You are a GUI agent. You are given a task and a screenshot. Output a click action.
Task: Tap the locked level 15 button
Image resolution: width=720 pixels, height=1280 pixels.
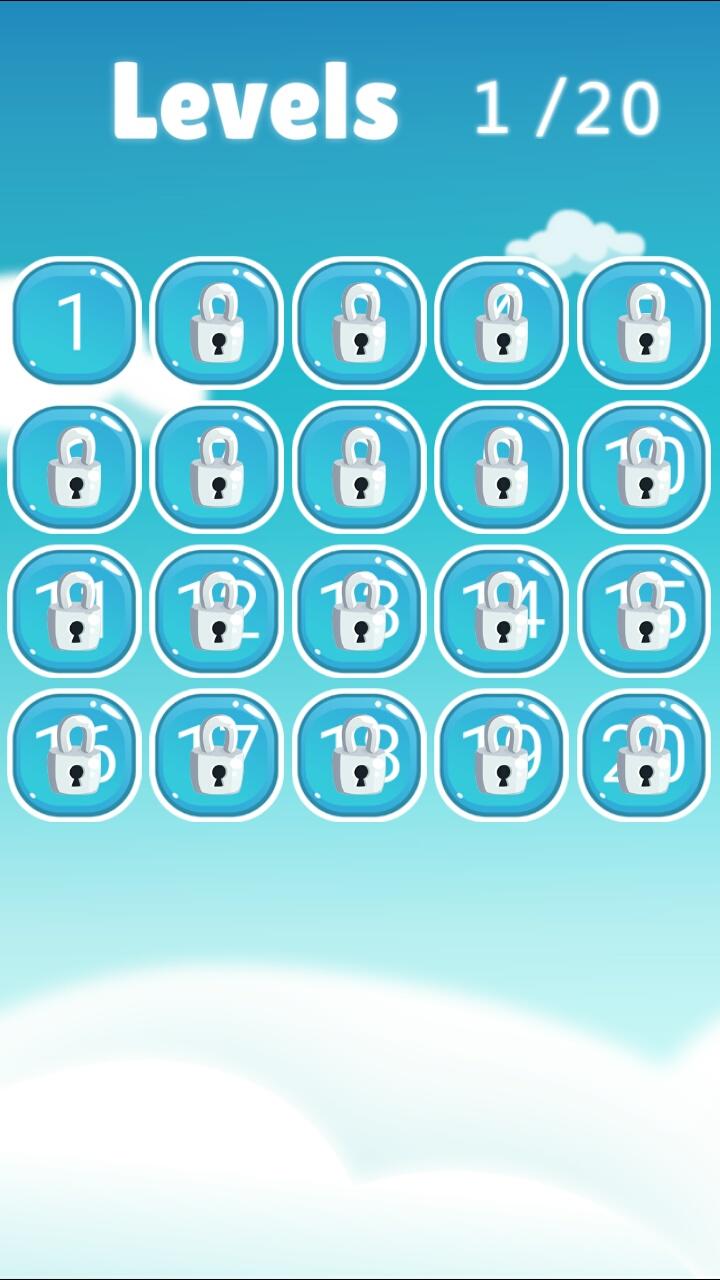click(x=645, y=612)
